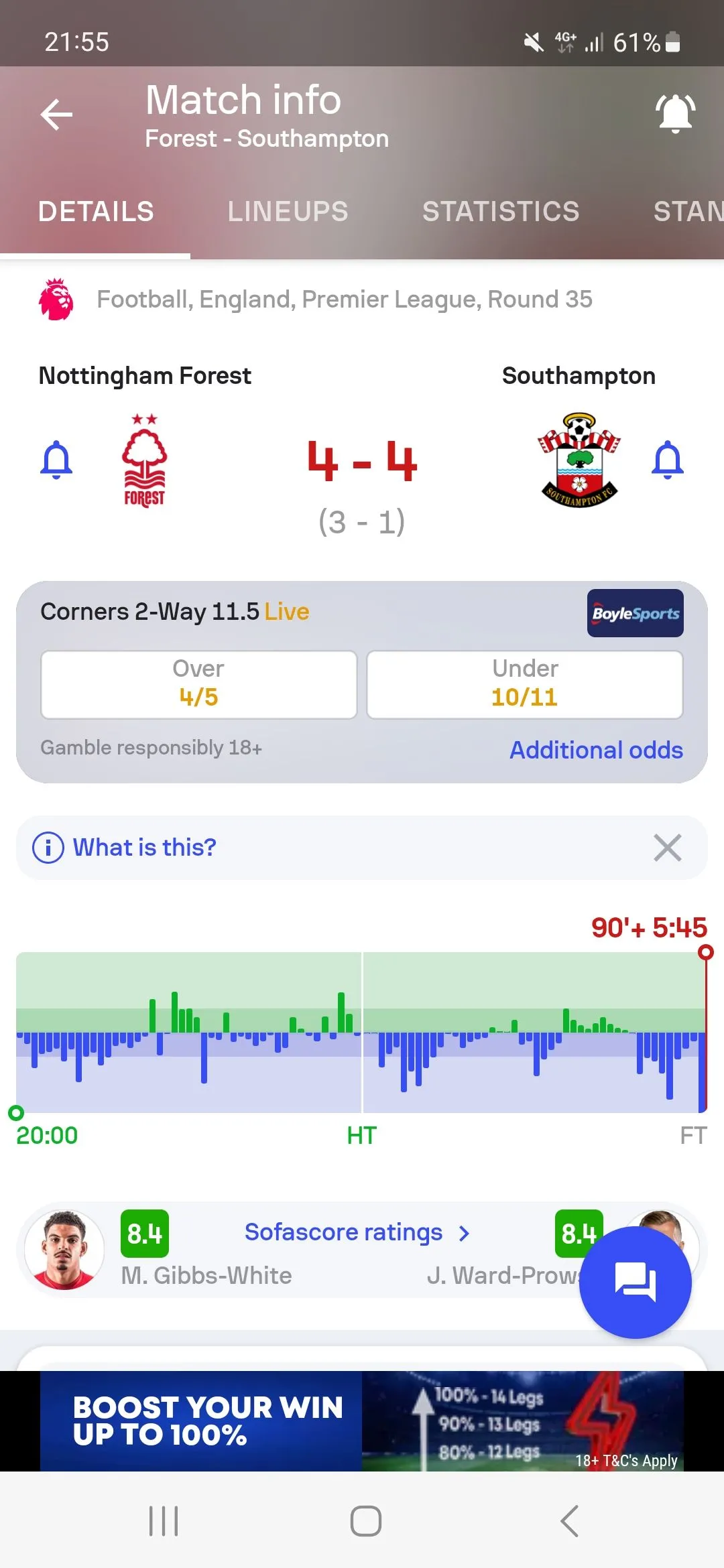Open the BoyleSports bookmaker logo
724x1568 pixels.
pyautogui.click(x=635, y=613)
